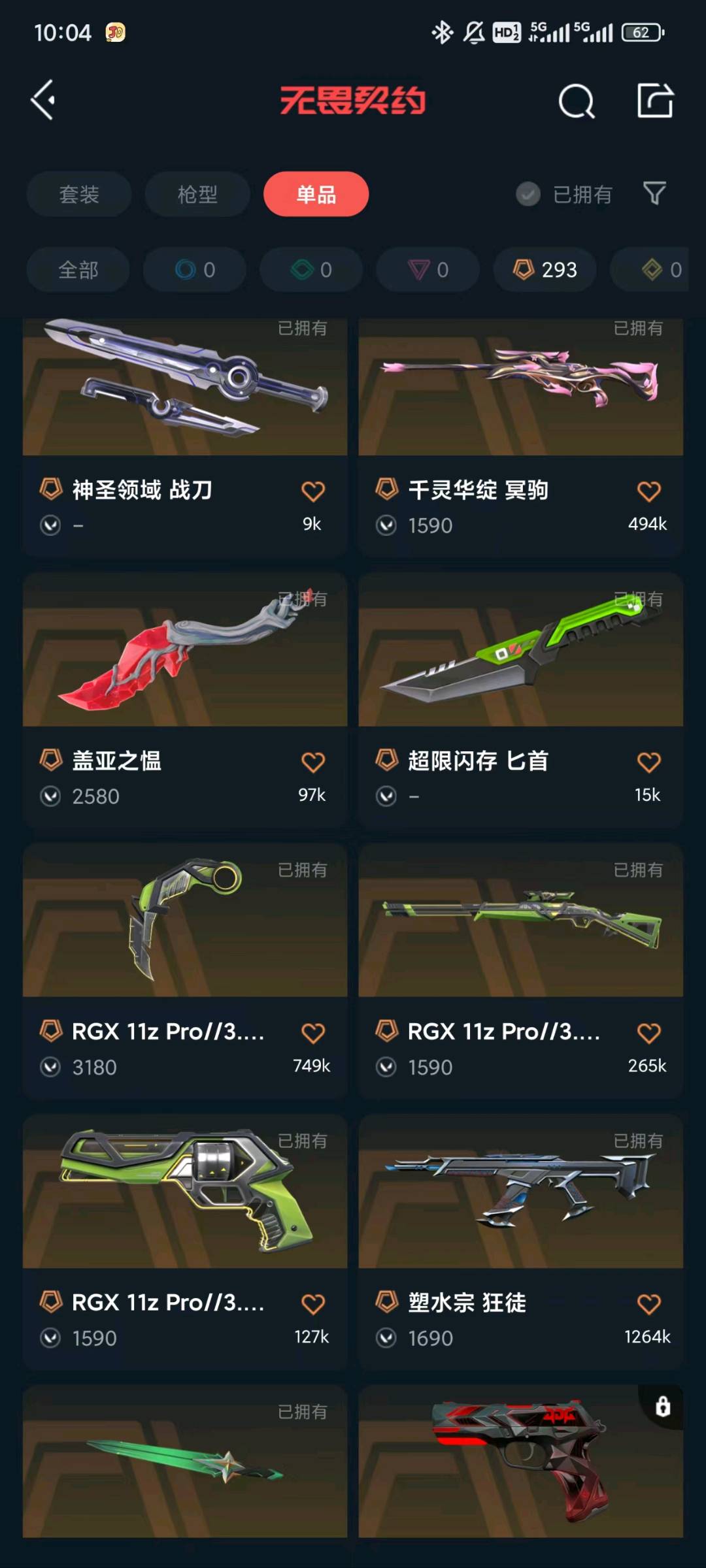Like the 塑水宗 狂徒 skin
The image size is (706, 1568).
click(648, 1304)
